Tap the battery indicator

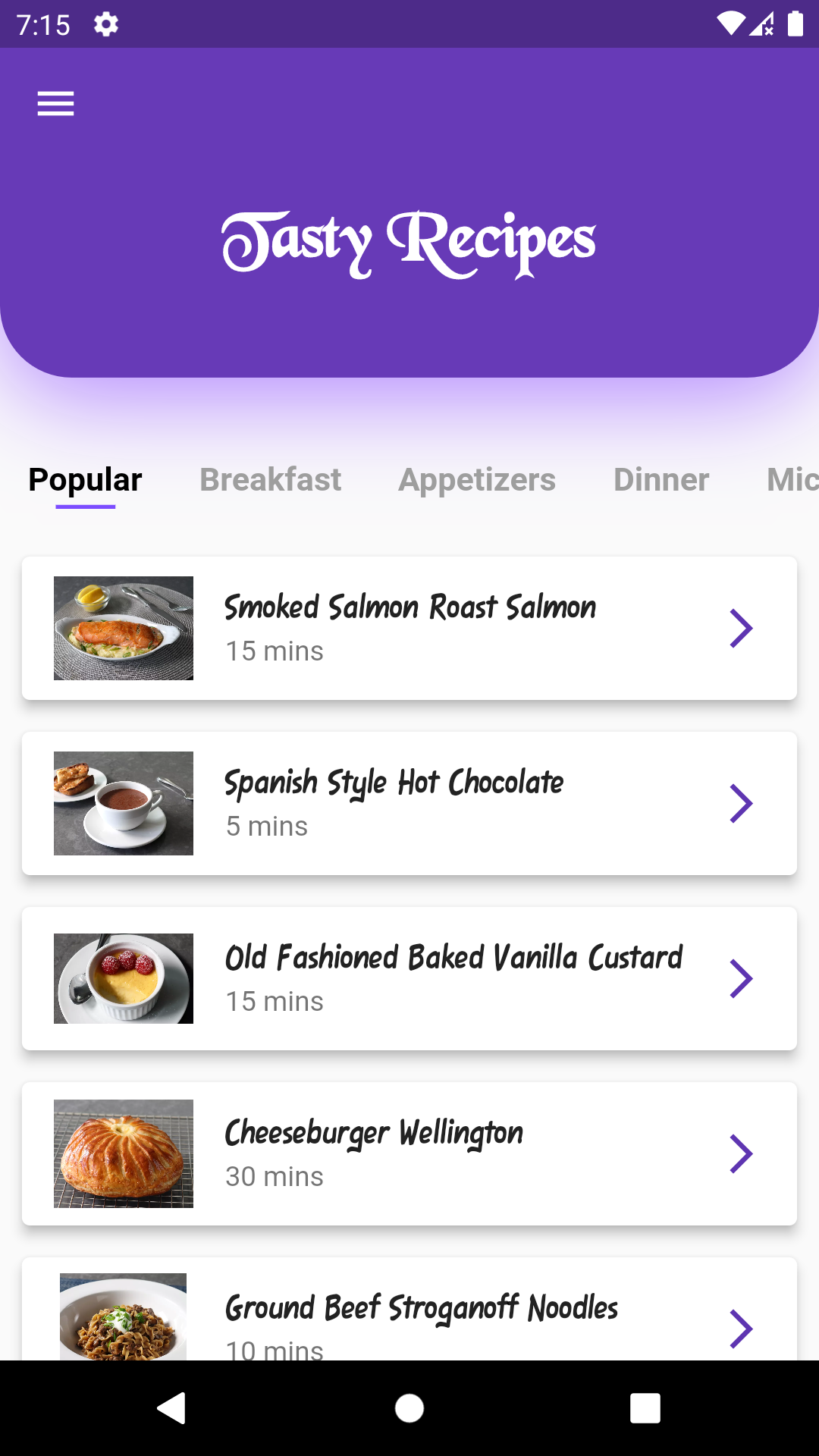(x=795, y=24)
